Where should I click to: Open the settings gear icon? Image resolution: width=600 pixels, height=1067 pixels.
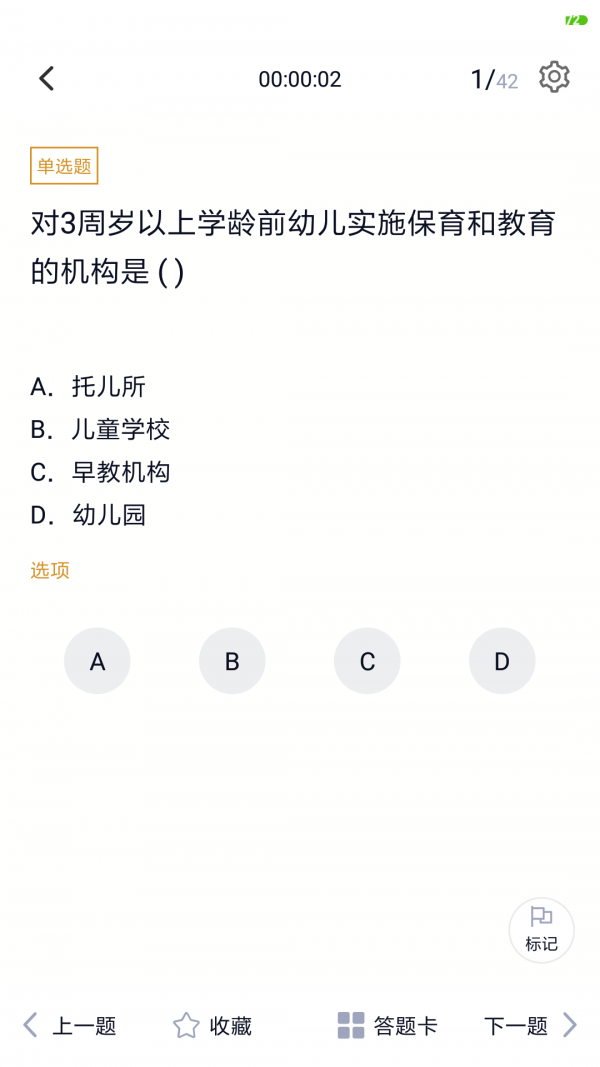point(554,77)
